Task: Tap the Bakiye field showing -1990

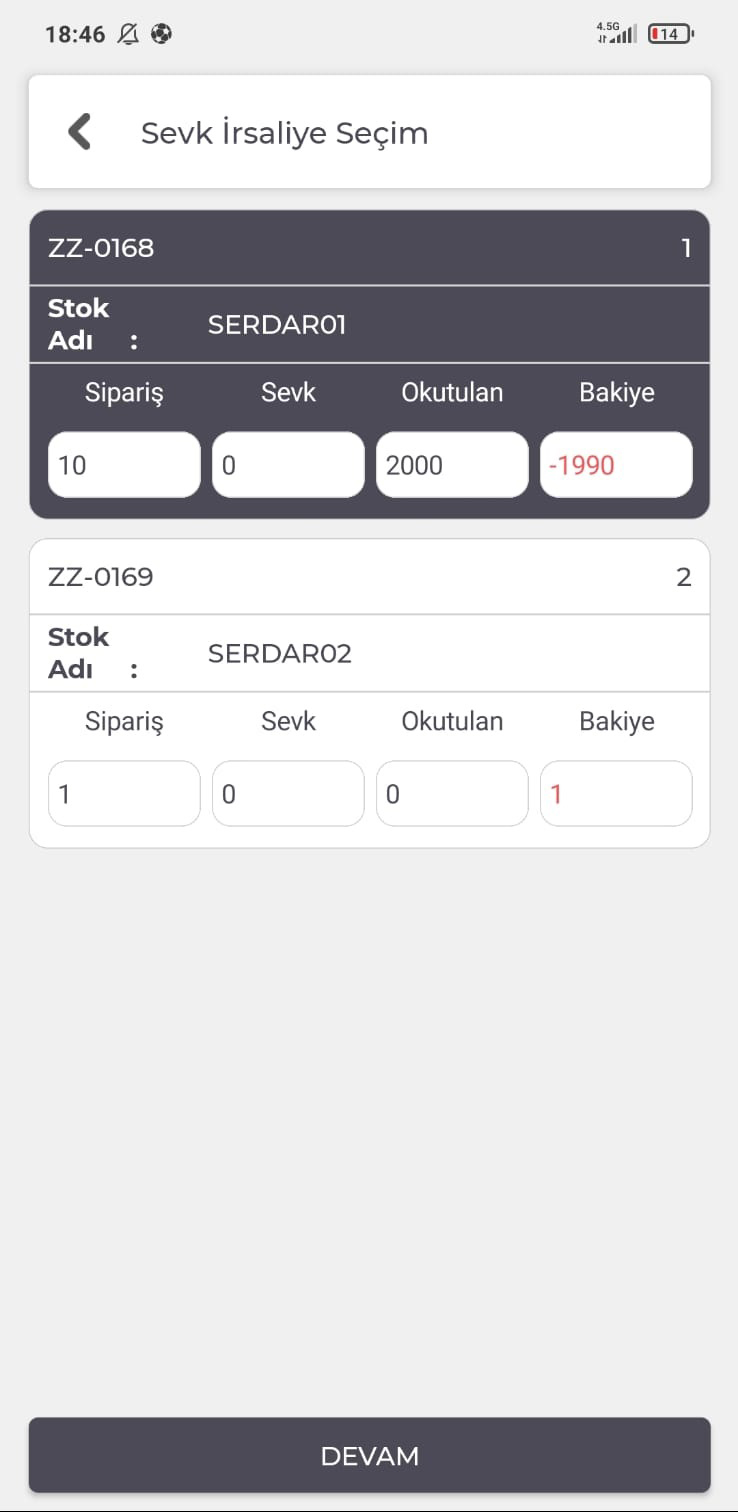Action: [x=616, y=464]
